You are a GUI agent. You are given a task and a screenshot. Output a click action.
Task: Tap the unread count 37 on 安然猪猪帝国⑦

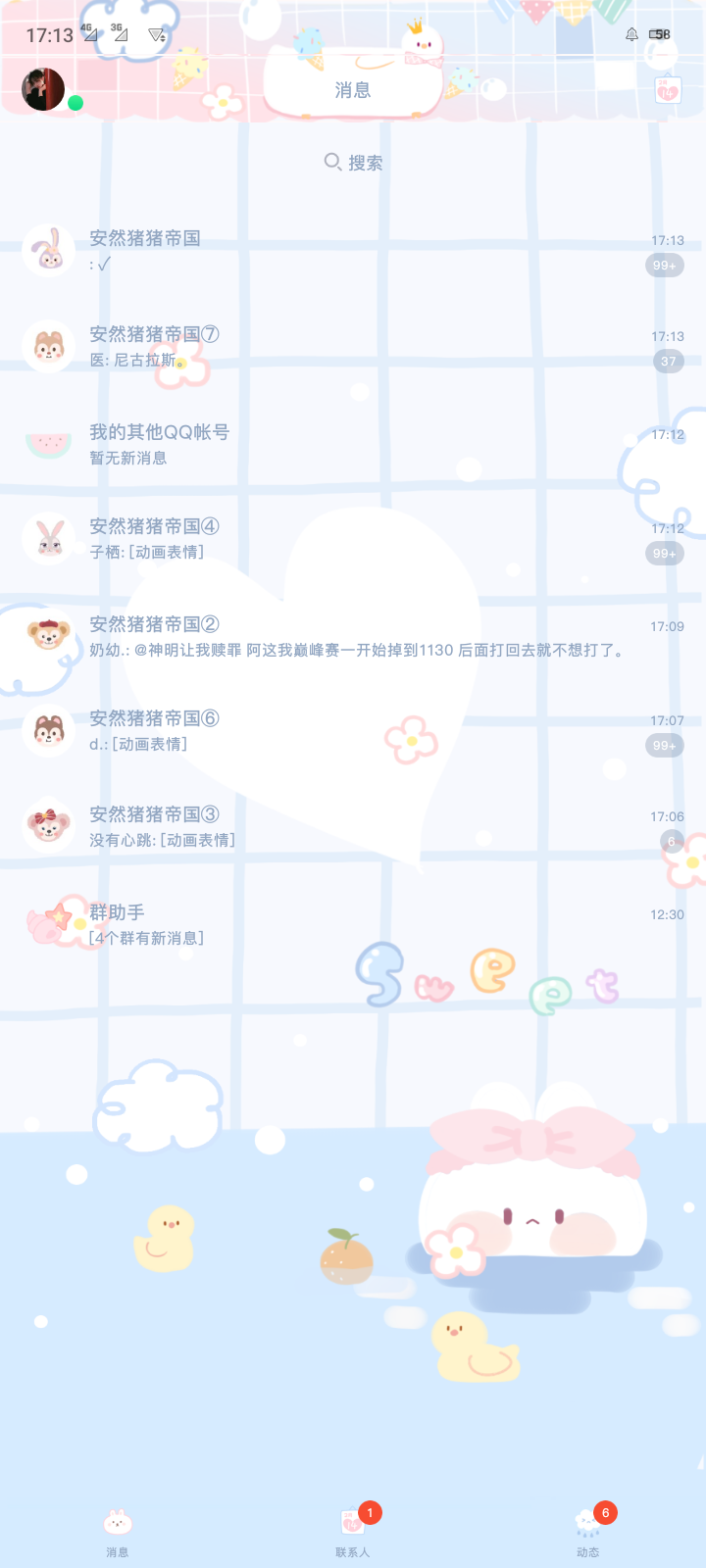pyautogui.click(x=668, y=361)
